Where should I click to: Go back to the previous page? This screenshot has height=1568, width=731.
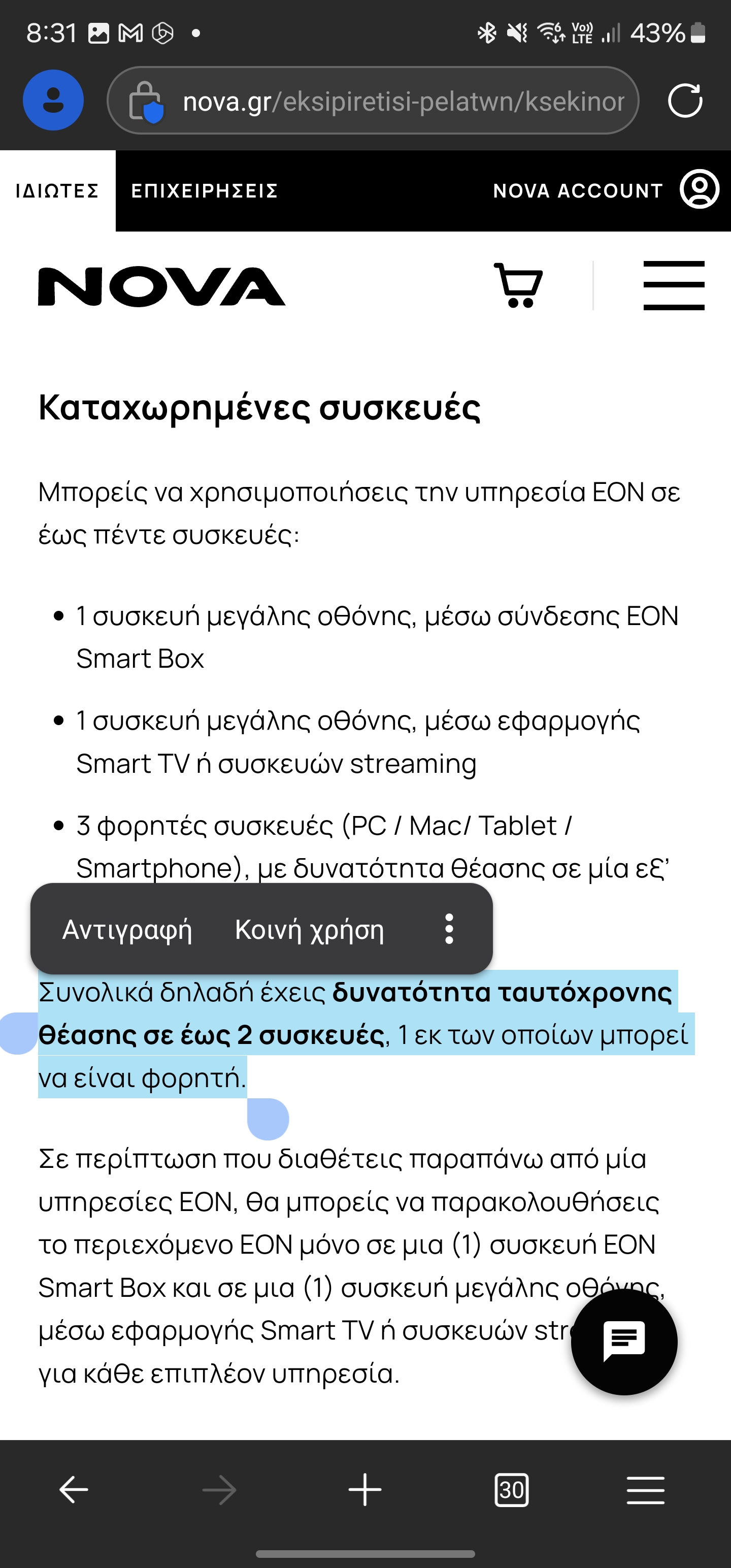[x=74, y=1490]
